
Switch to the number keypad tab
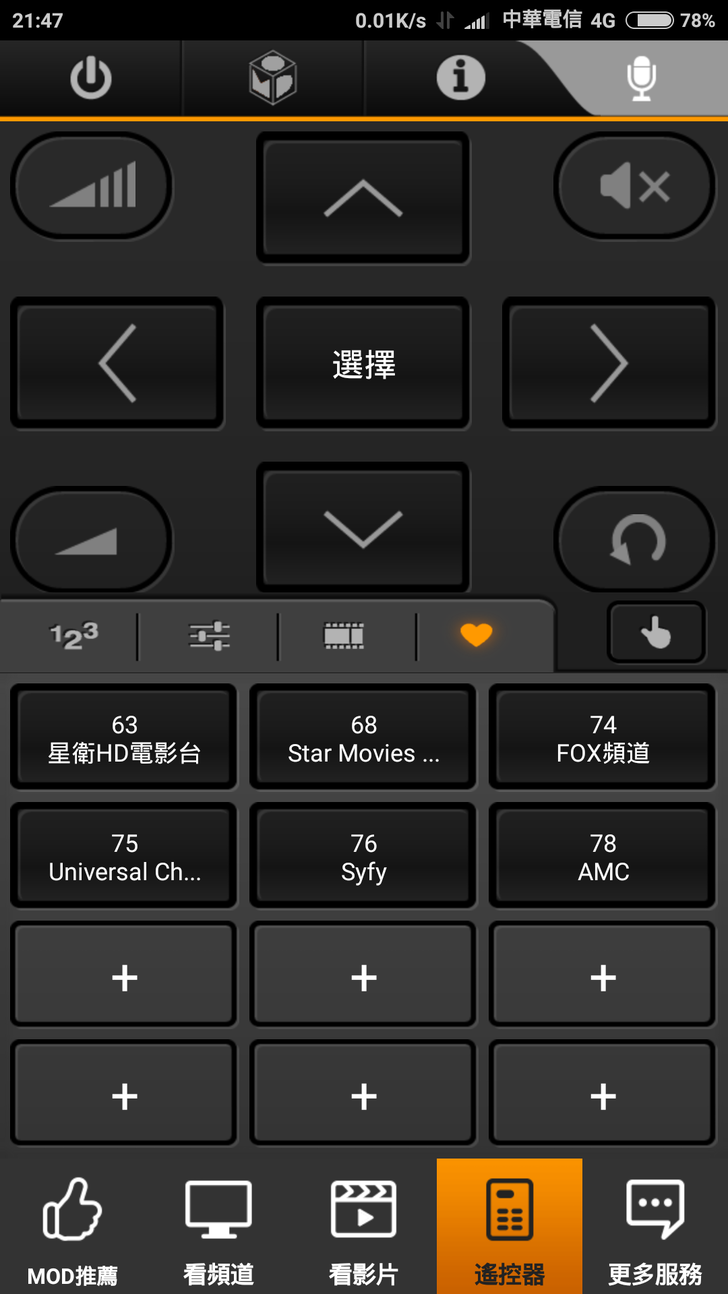coord(74,636)
